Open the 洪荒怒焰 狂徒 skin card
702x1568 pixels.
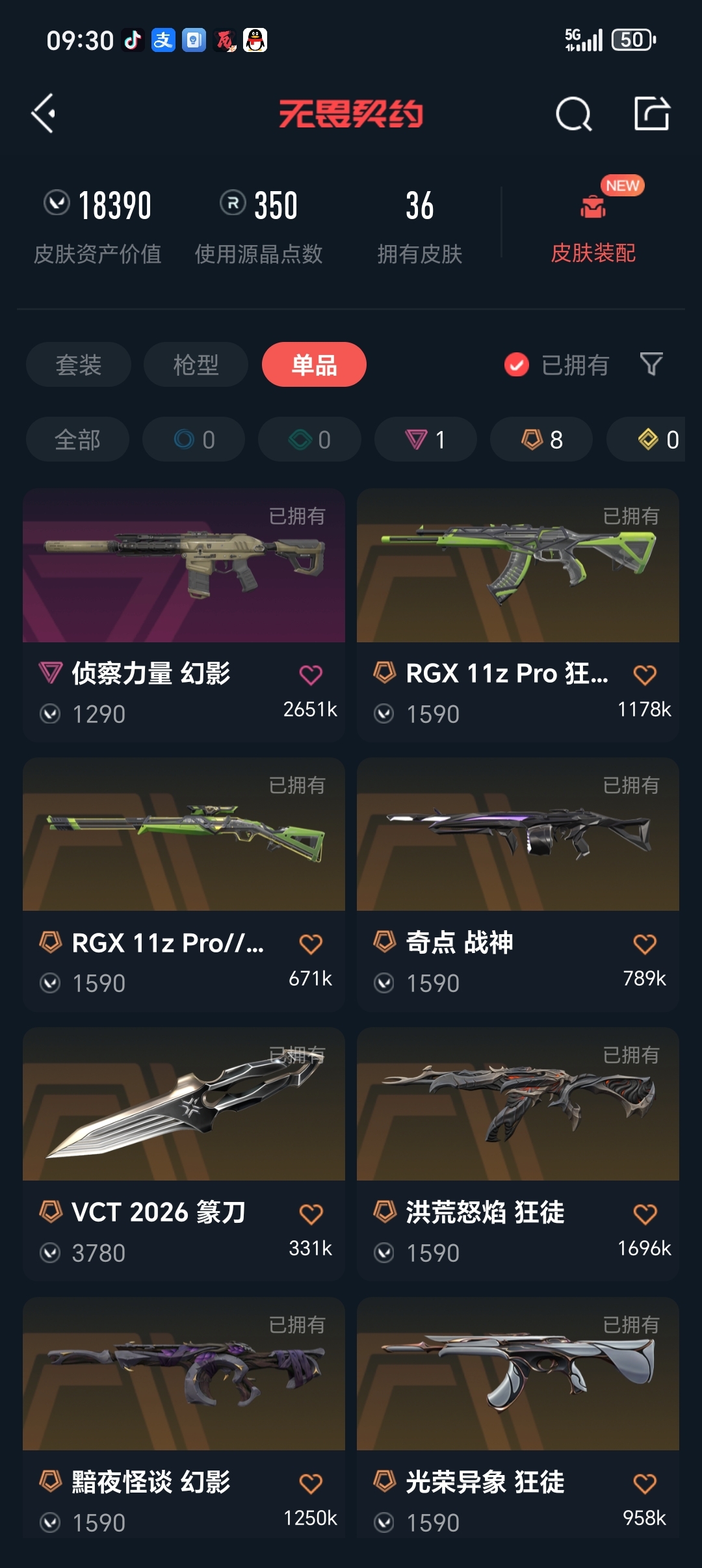(518, 1154)
